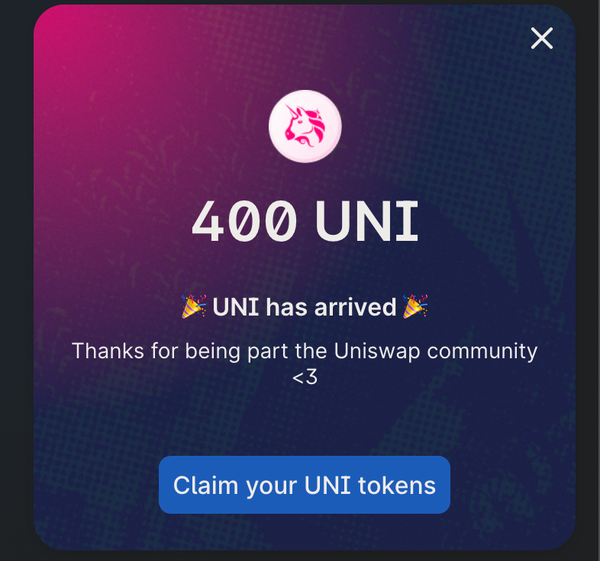This screenshot has width=600, height=561.
Task: Close the UNI airdrop dialog
Action: (x=541, y=39)
